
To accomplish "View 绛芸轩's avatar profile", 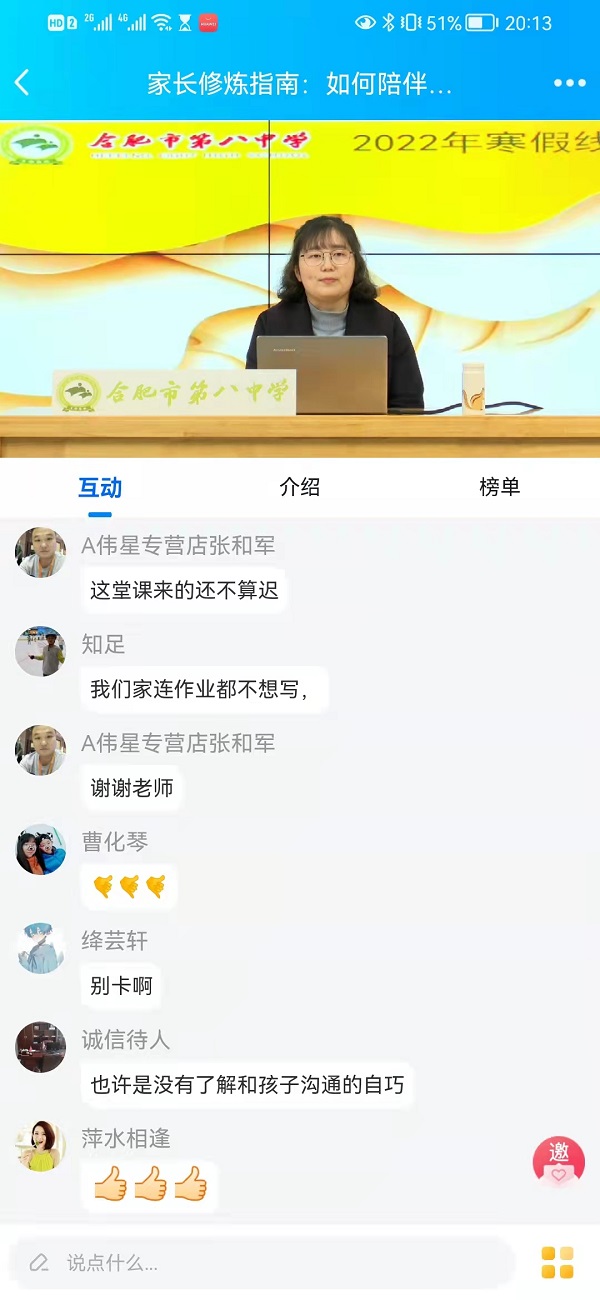I will (x=40, y=948).
